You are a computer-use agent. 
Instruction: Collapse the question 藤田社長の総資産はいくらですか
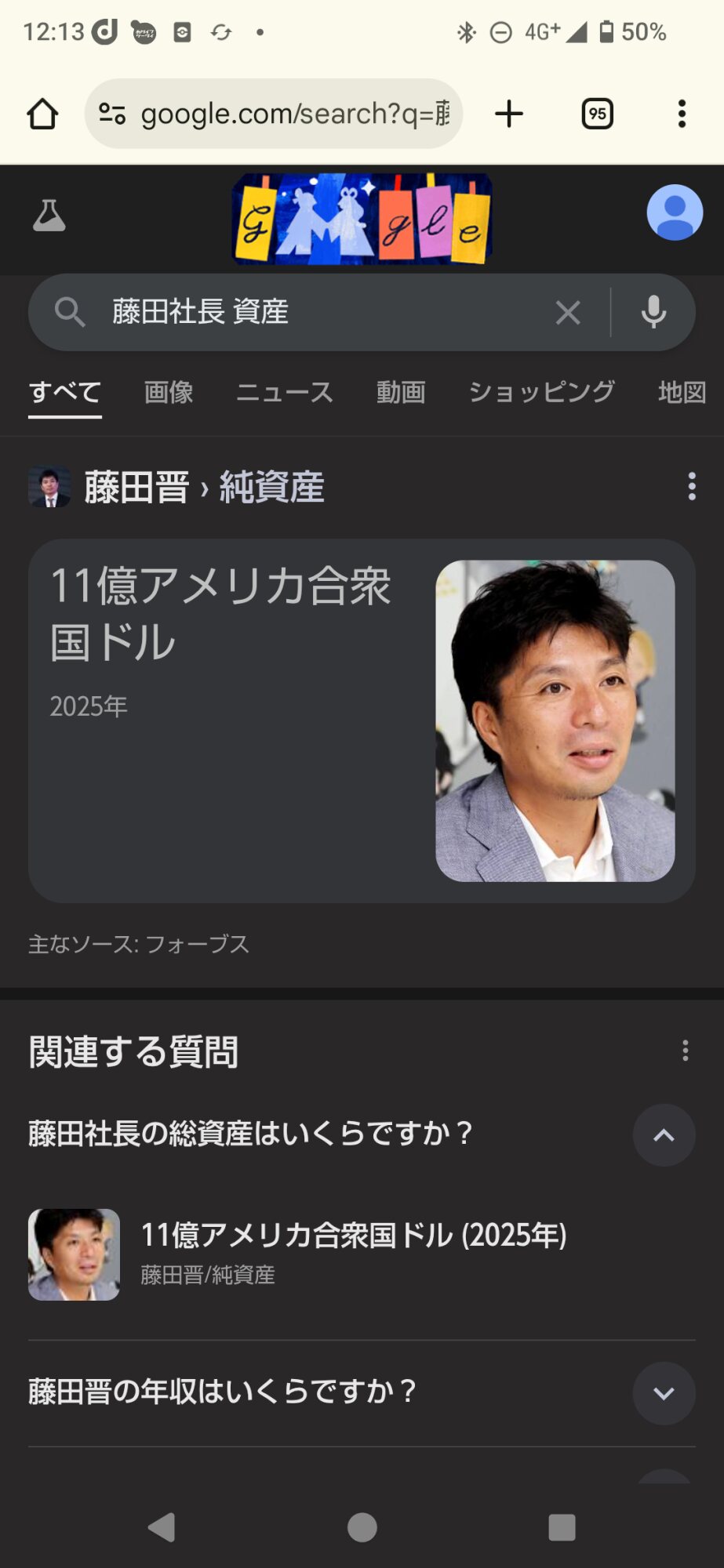(664, 1135)
